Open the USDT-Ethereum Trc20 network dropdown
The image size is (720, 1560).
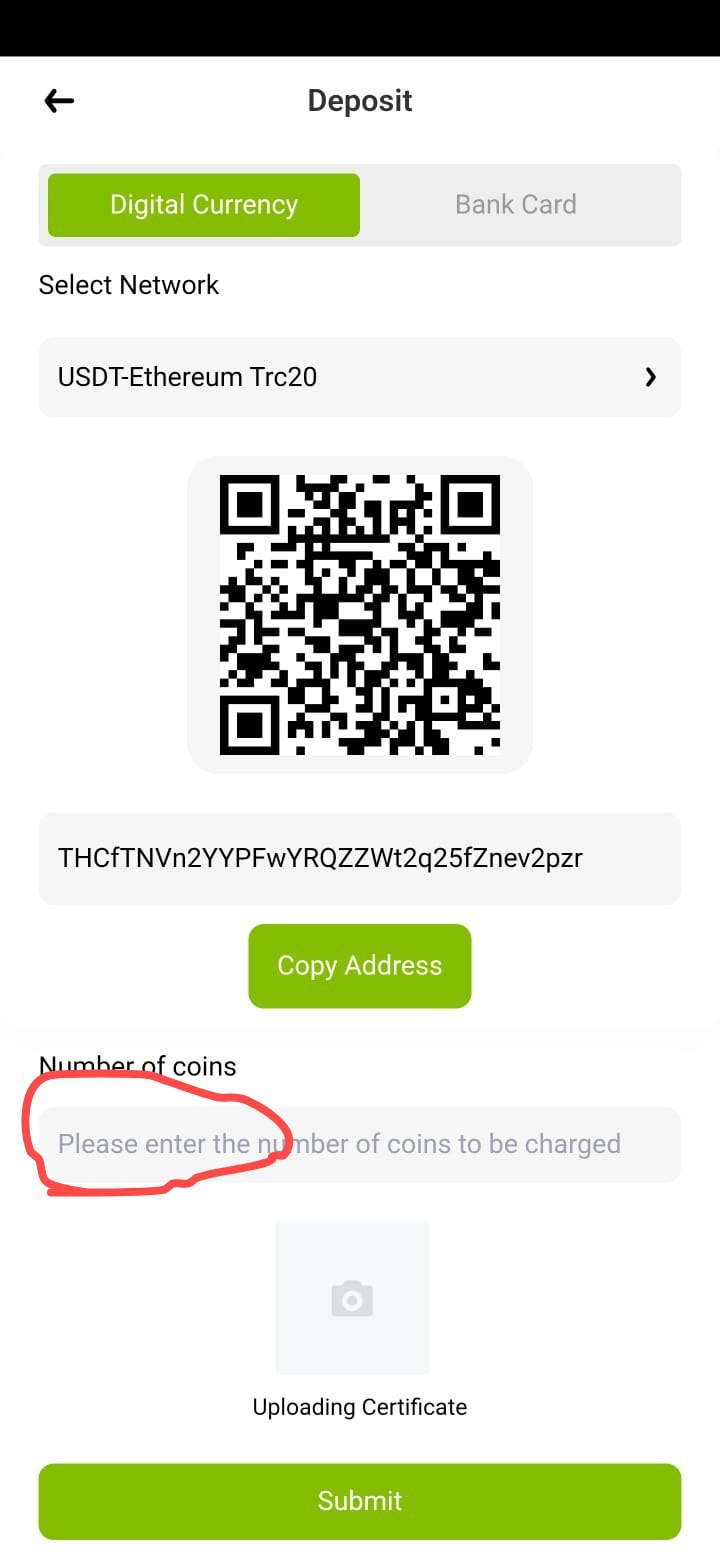click(x=360, y=377)
